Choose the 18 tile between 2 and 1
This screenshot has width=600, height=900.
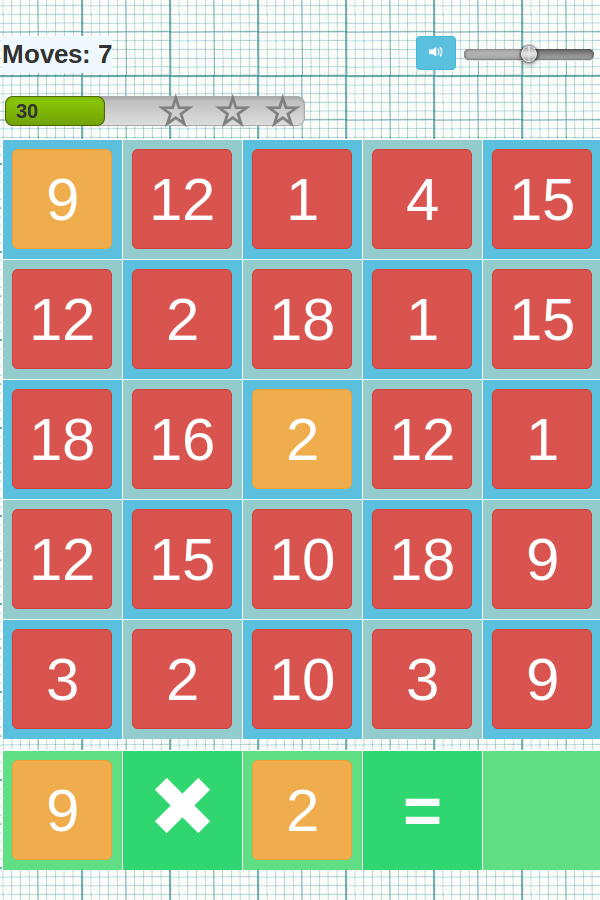(302, 319)
